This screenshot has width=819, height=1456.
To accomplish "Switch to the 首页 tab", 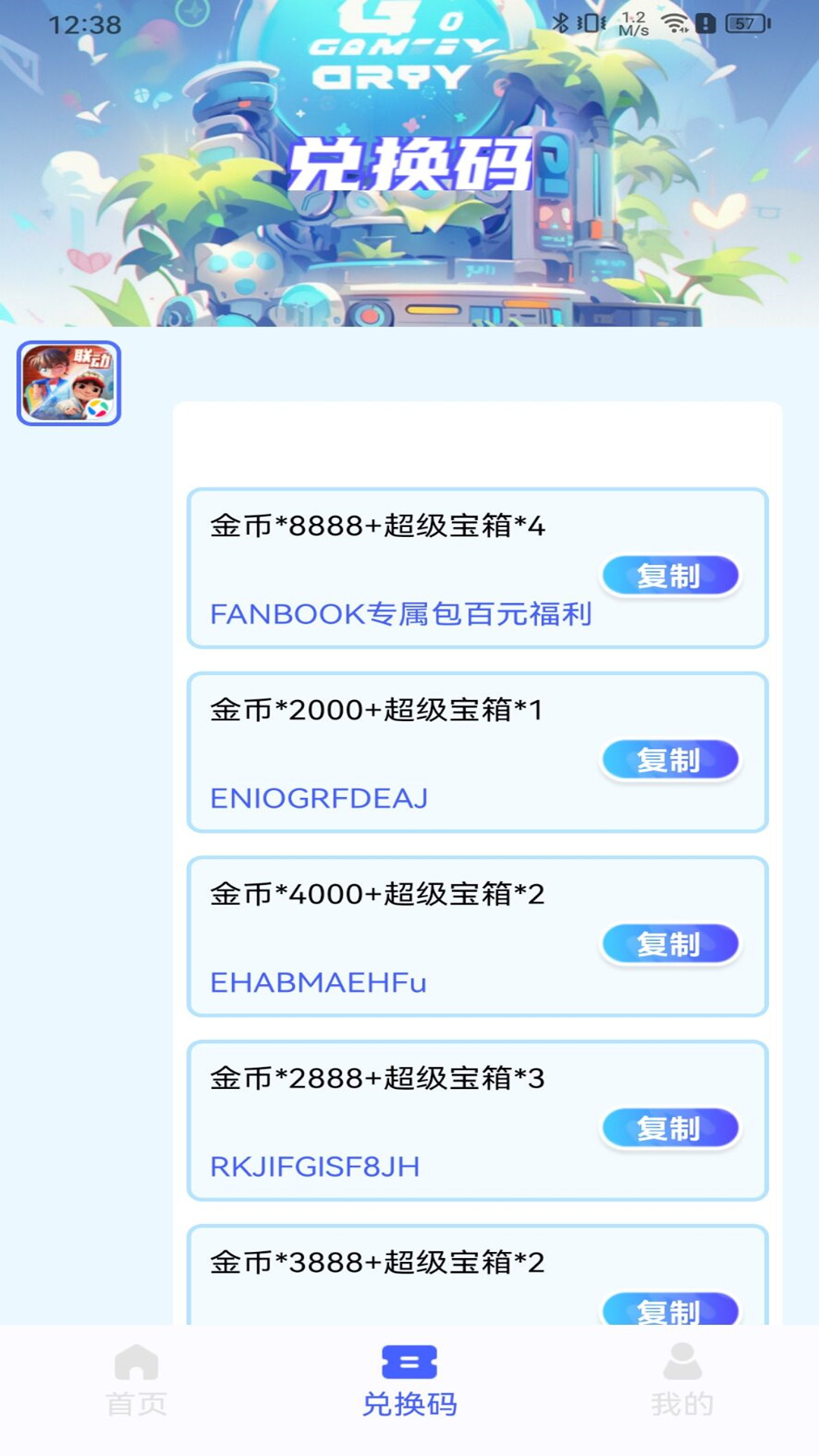I will click(136, 1380).
